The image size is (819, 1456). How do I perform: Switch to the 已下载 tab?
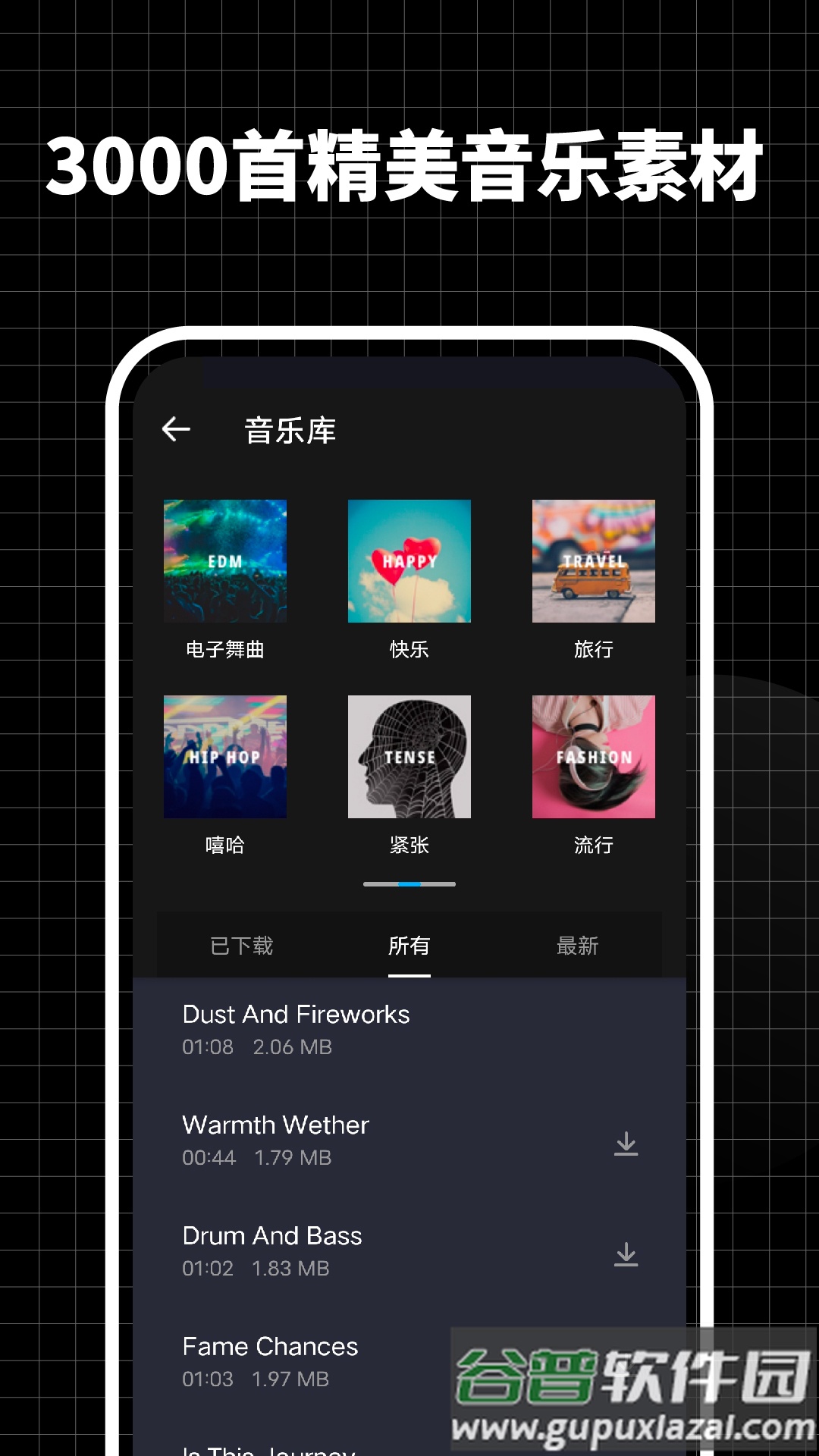(x=241, y=946)
